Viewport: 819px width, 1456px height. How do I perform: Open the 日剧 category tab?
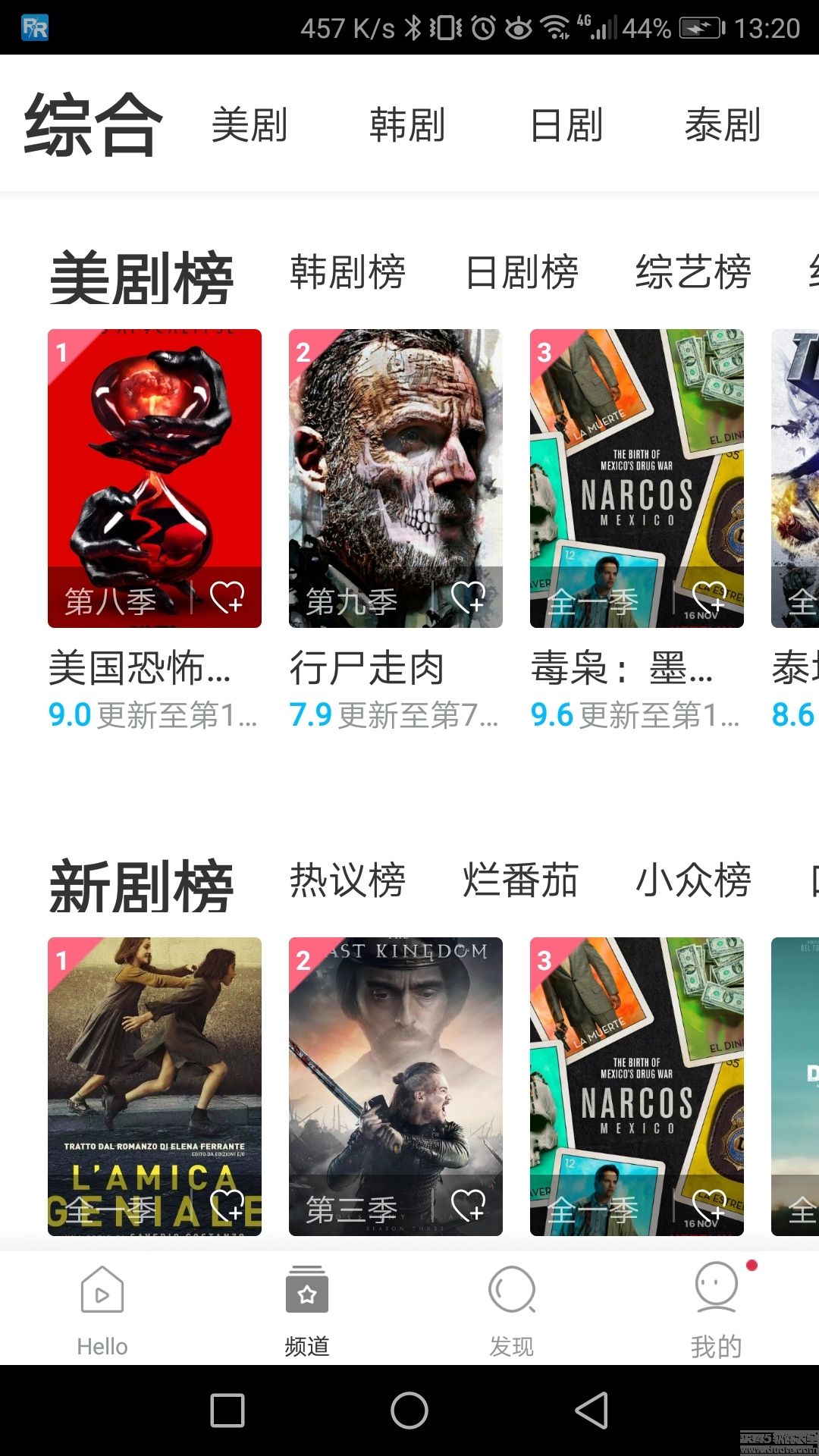click(566, 126)
